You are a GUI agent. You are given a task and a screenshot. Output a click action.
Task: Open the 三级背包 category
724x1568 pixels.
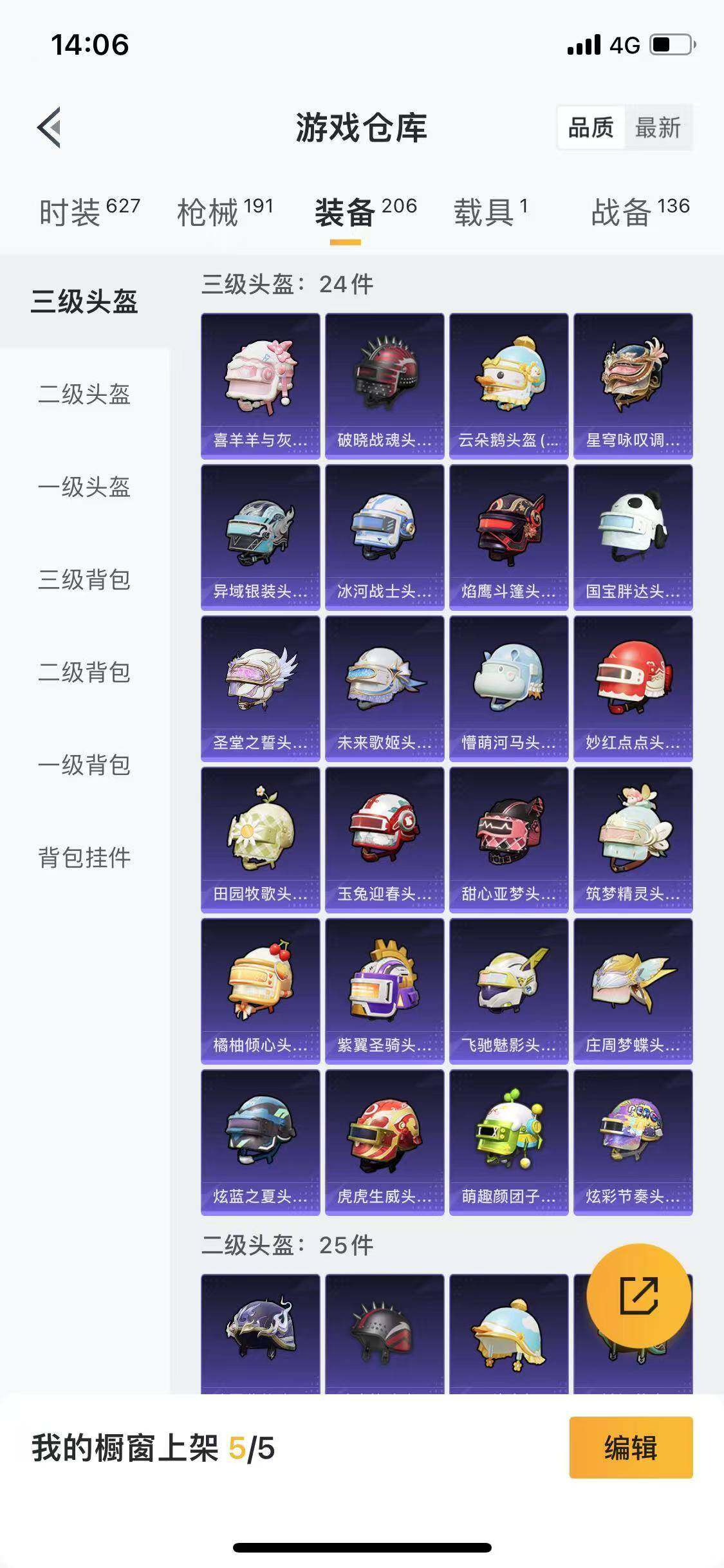click(x=84, y=581)
